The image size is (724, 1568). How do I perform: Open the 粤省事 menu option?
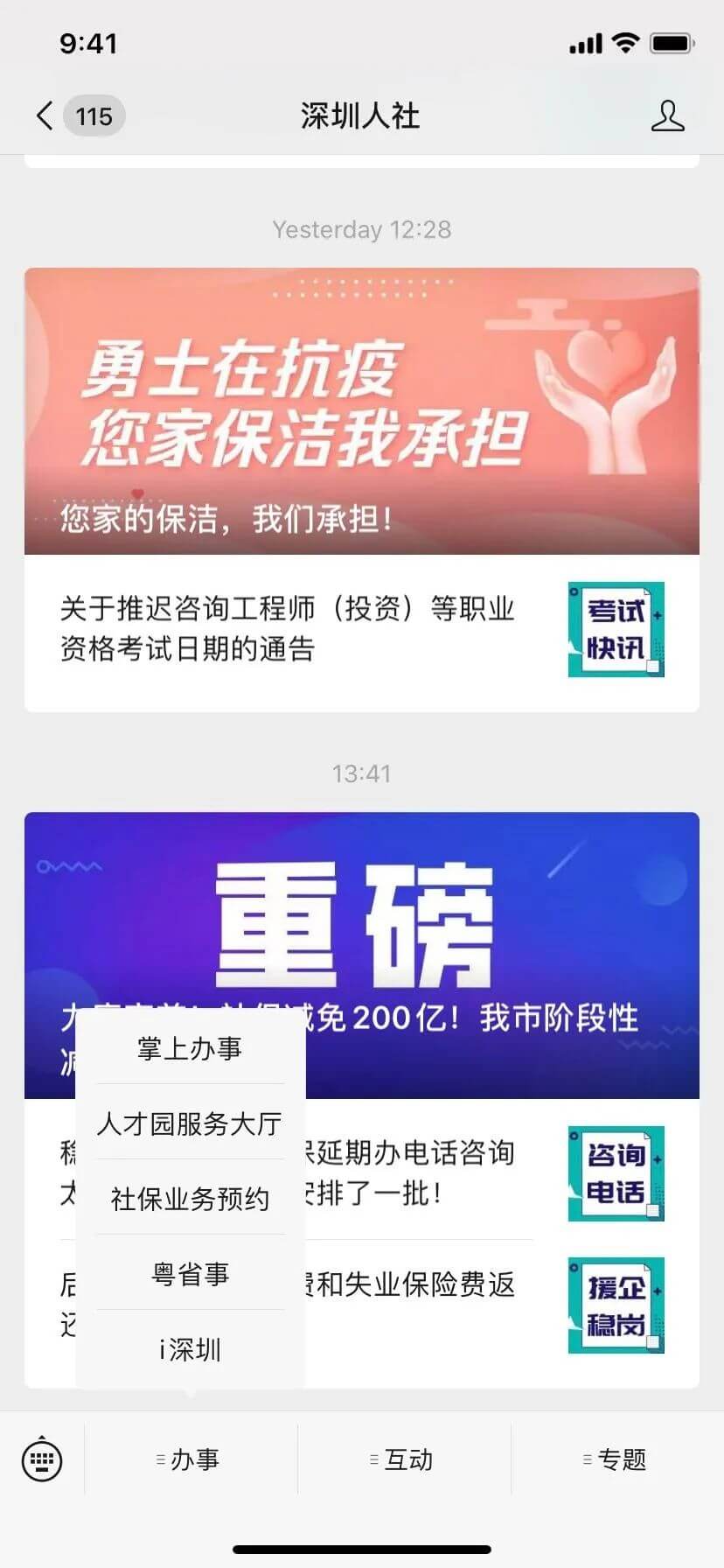[190, 1274]
